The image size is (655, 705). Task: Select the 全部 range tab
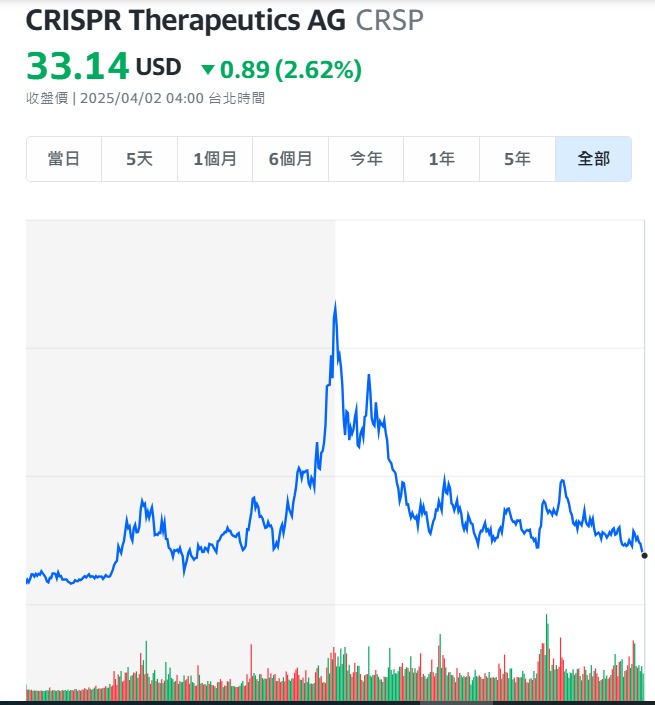pos(593,159)
